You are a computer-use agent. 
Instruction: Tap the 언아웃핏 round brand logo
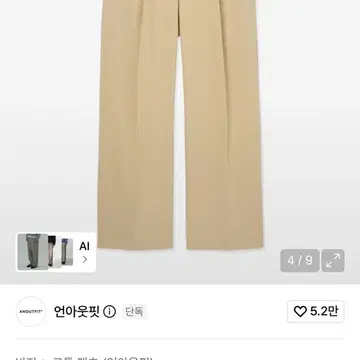pos(31,311)
